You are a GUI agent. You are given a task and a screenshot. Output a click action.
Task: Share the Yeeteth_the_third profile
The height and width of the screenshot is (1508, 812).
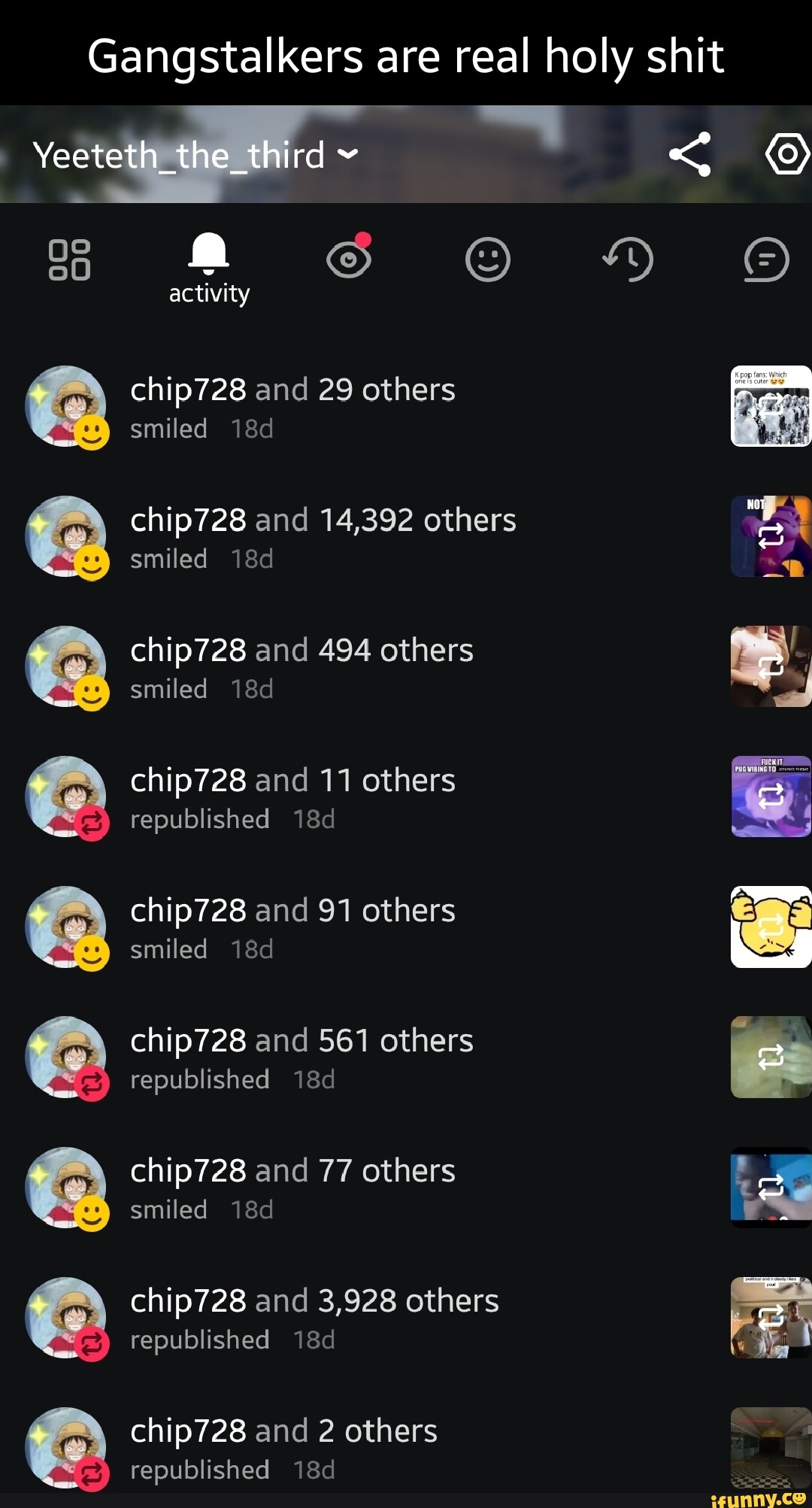[x=689, y=154]
